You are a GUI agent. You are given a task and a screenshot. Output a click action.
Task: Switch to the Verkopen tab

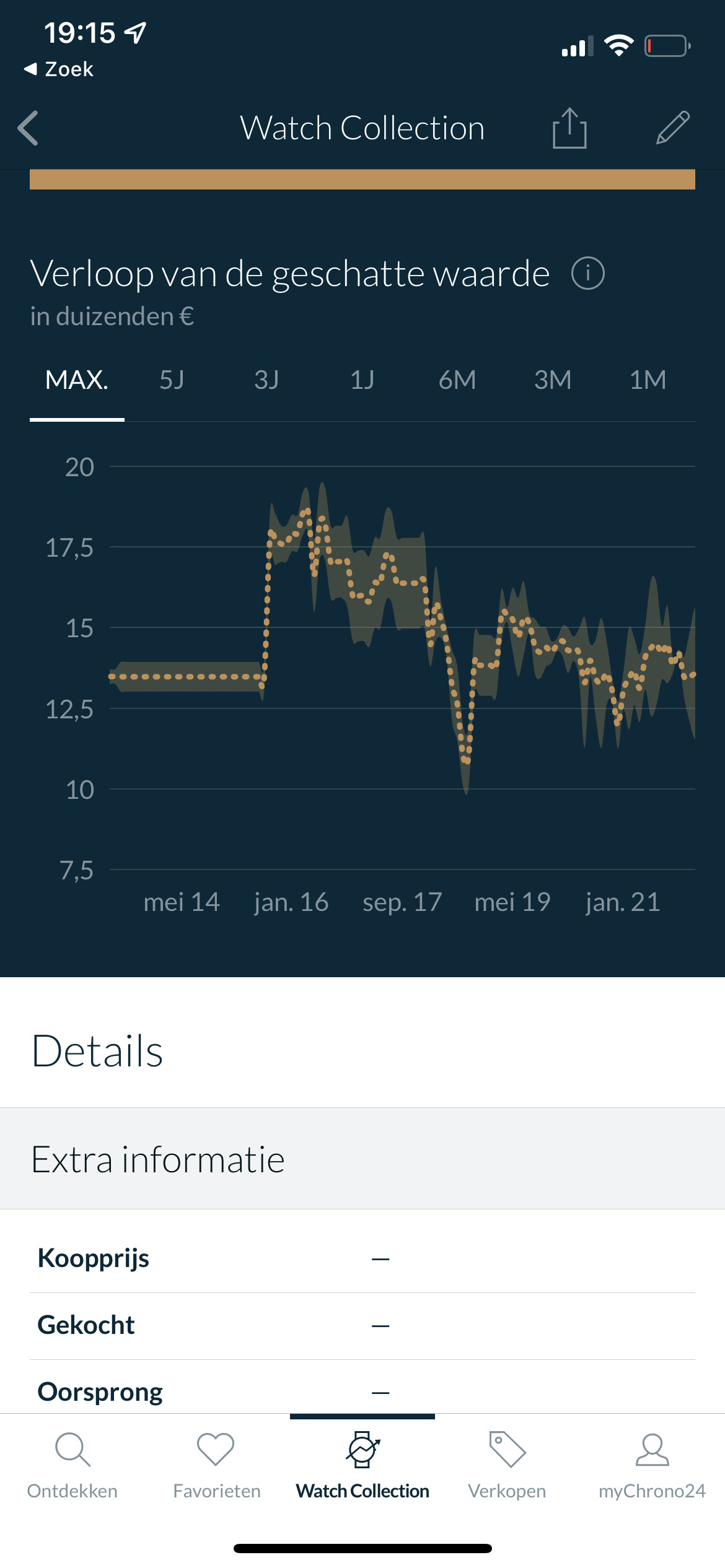[x=507, y=1466]
